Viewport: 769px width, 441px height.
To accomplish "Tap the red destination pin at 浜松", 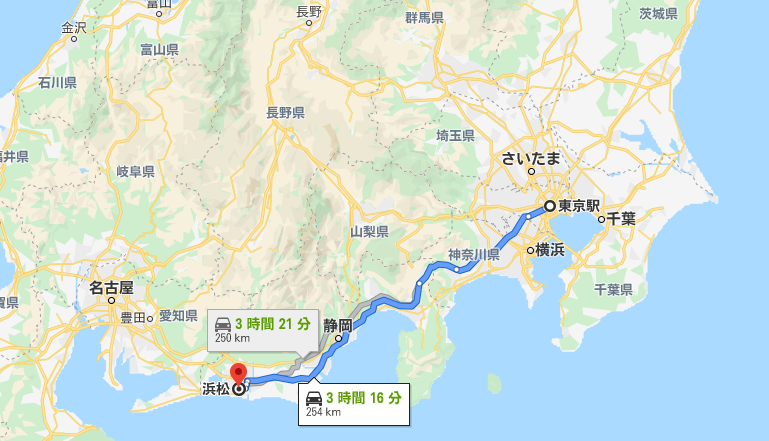I will (237, 377).
